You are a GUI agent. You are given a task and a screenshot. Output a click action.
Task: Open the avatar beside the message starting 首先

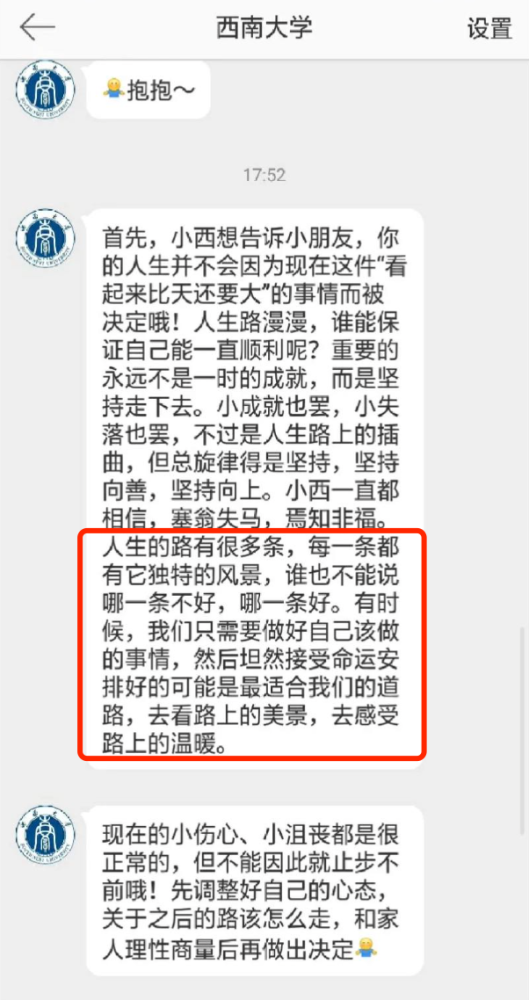click(x=45, y=238)
